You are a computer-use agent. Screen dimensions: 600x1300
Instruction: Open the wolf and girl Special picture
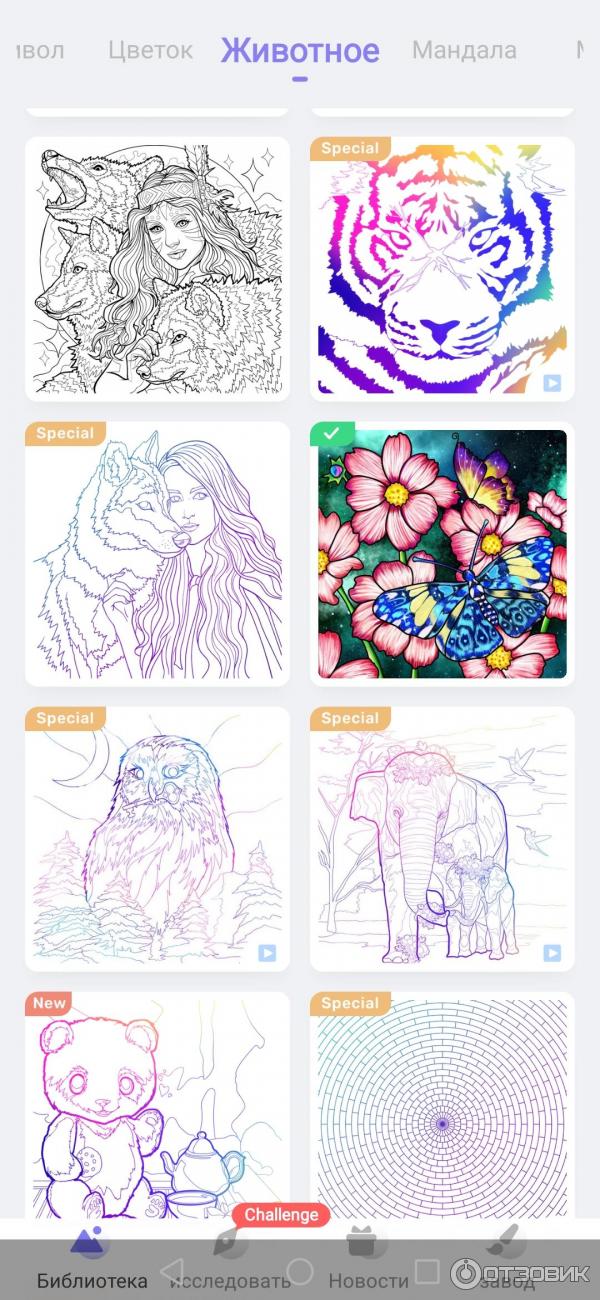coord(157,554)
